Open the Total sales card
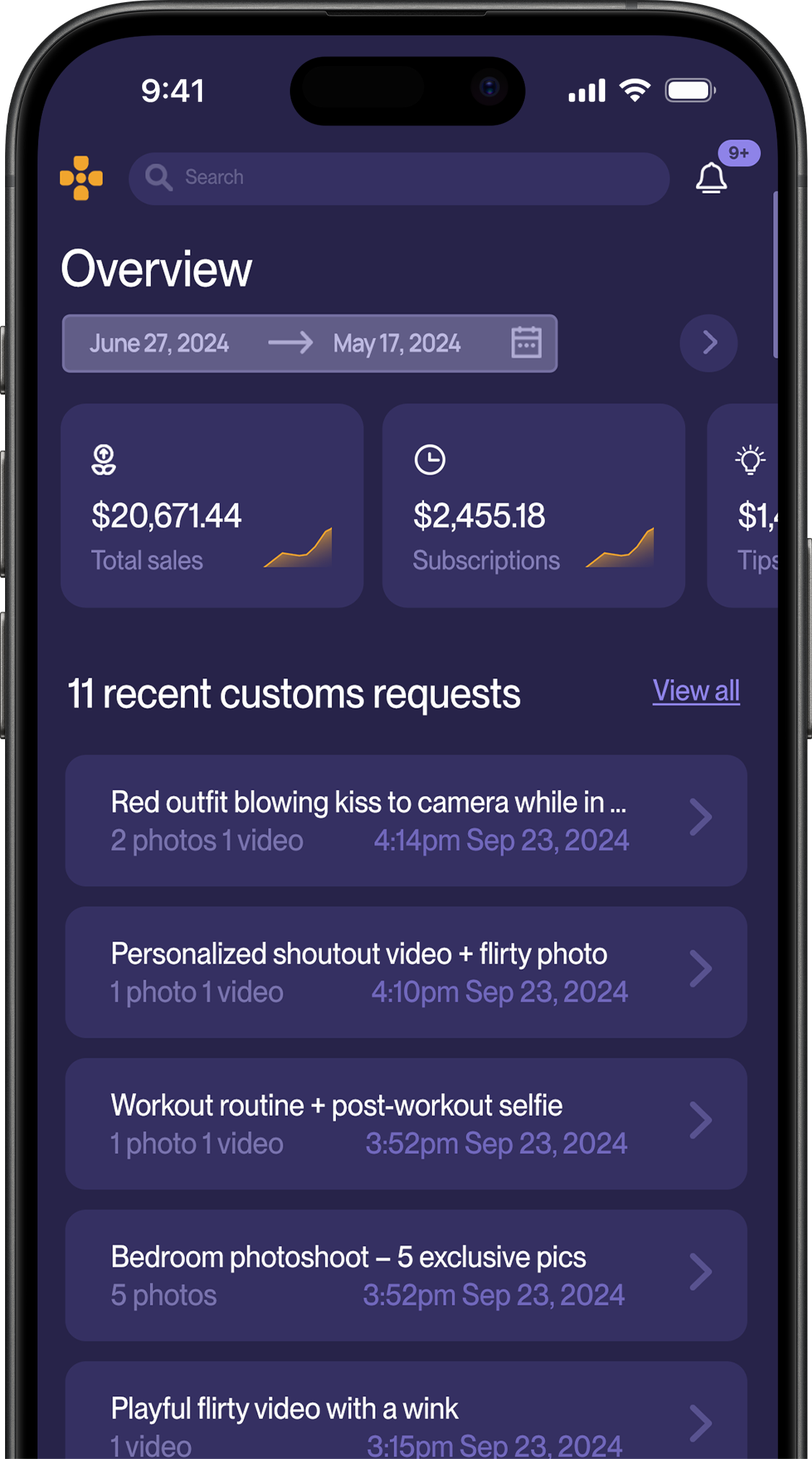This screenshot has height=1459, width=812. point(212,506)
